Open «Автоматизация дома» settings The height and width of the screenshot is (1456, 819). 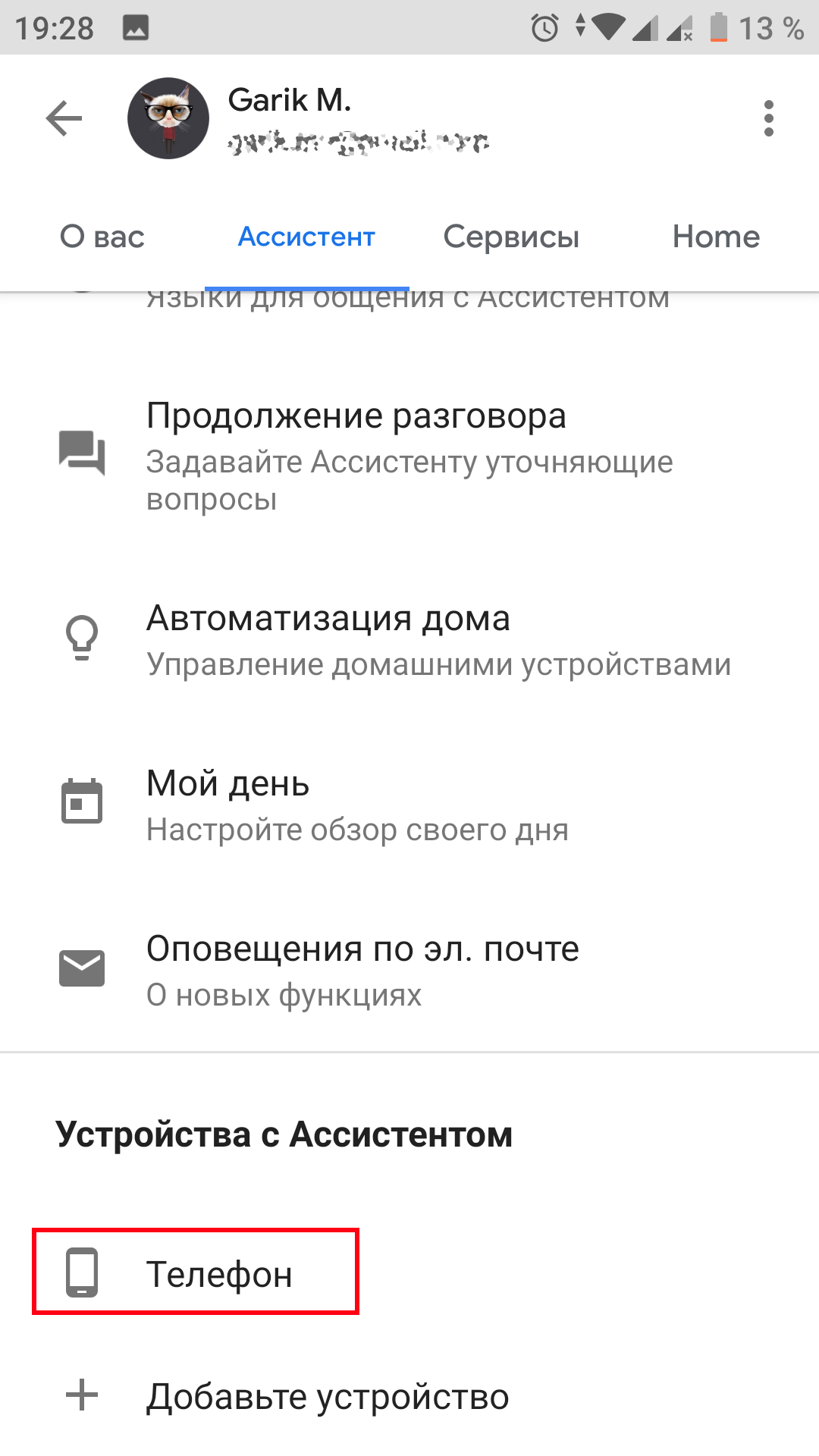pyautogui.click(x=409, y=639)
